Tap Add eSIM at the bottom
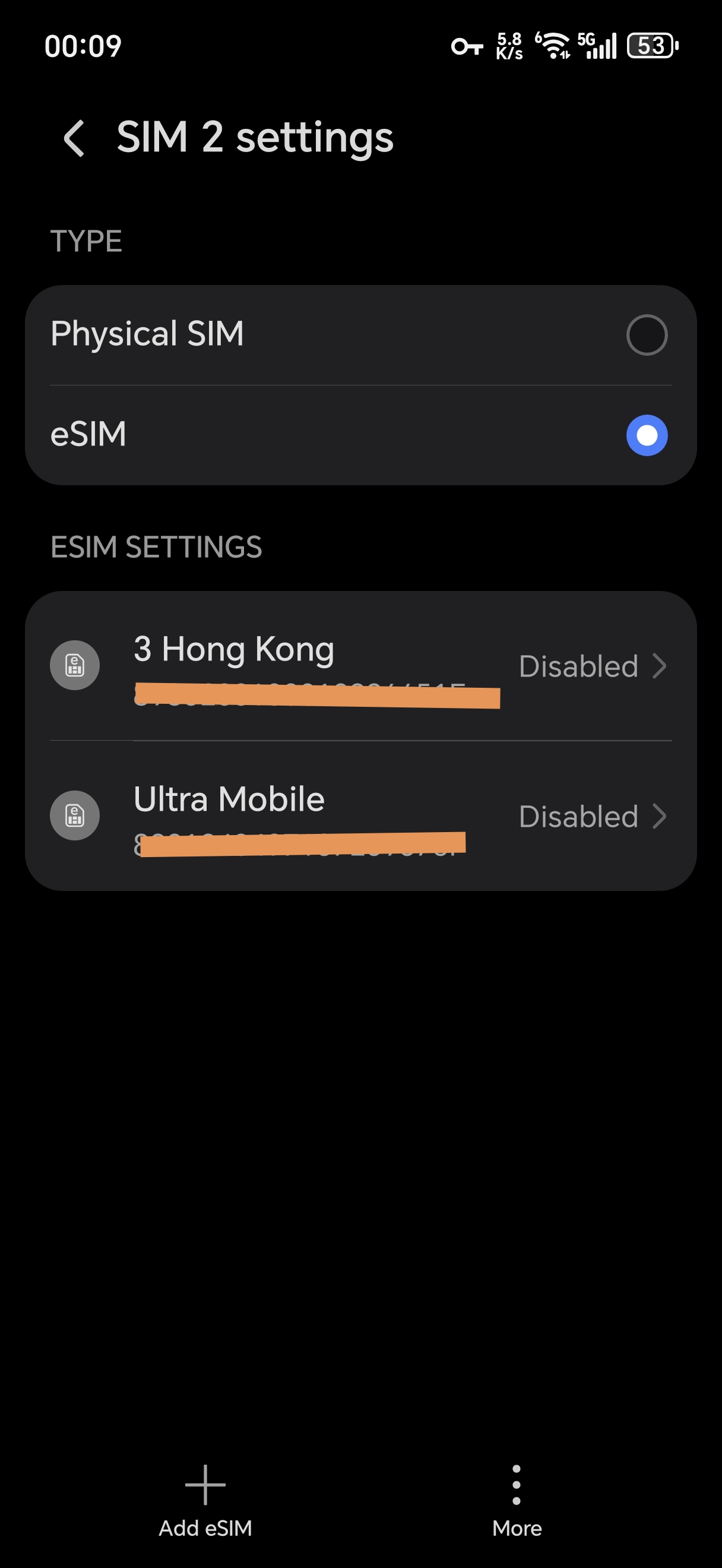The image size is (722, 1568). tap(205, 1500)
